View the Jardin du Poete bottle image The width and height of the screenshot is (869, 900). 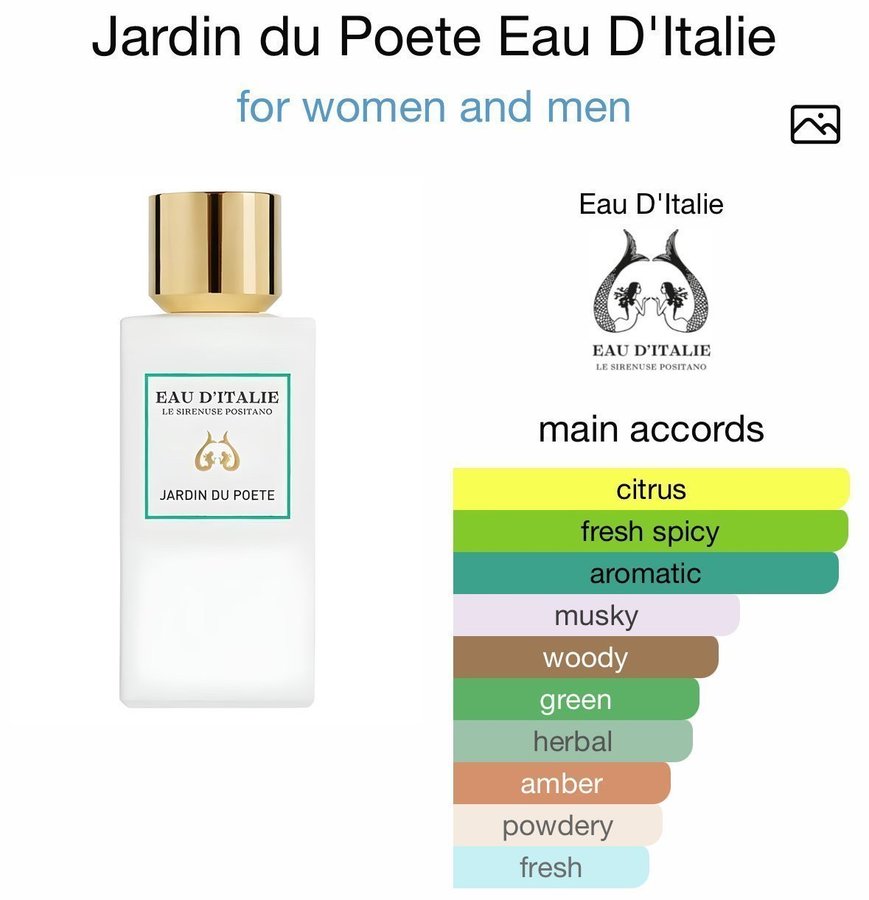click(x=217, y=448)
